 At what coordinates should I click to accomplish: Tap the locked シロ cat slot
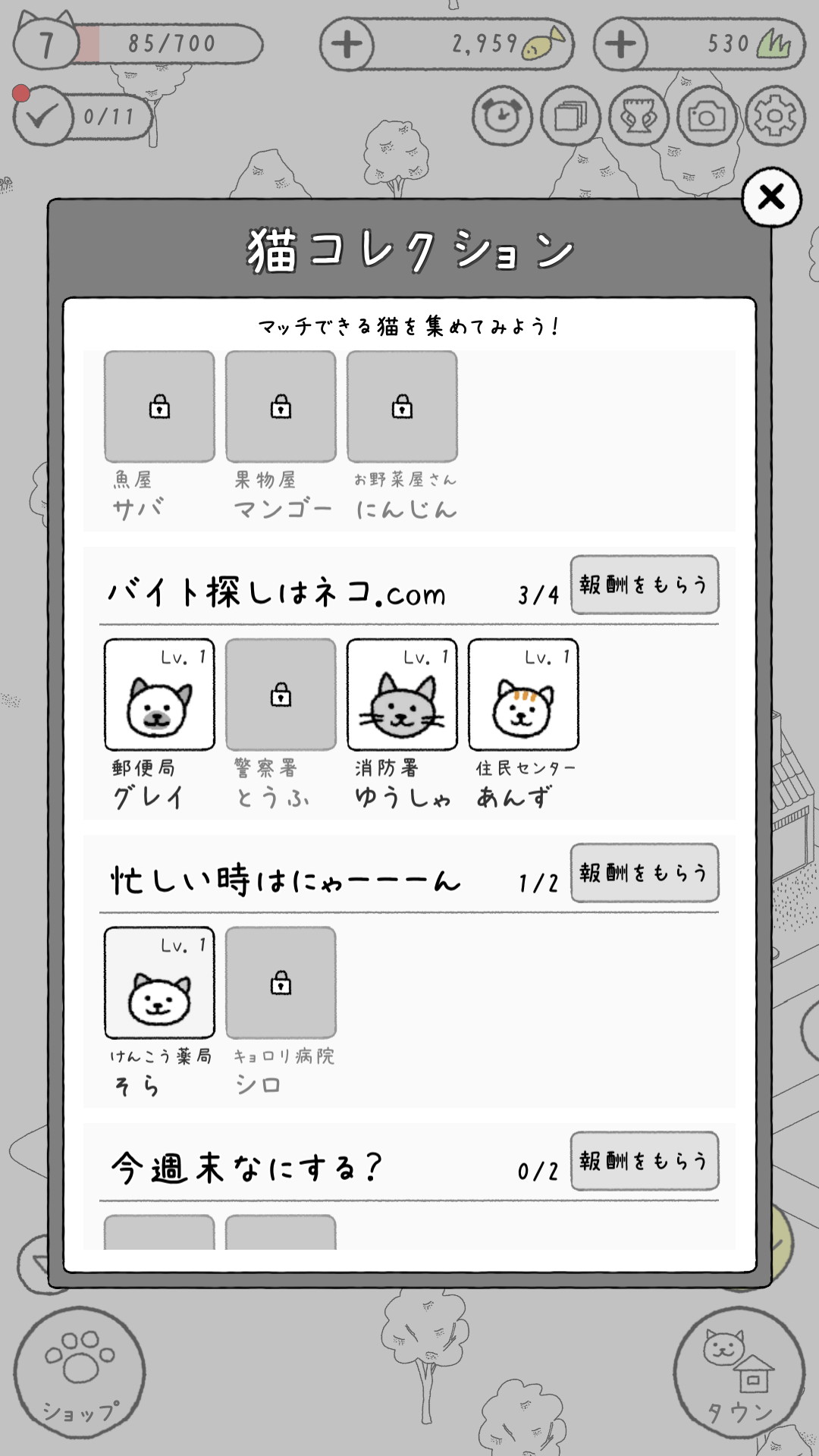click(281, 983)
